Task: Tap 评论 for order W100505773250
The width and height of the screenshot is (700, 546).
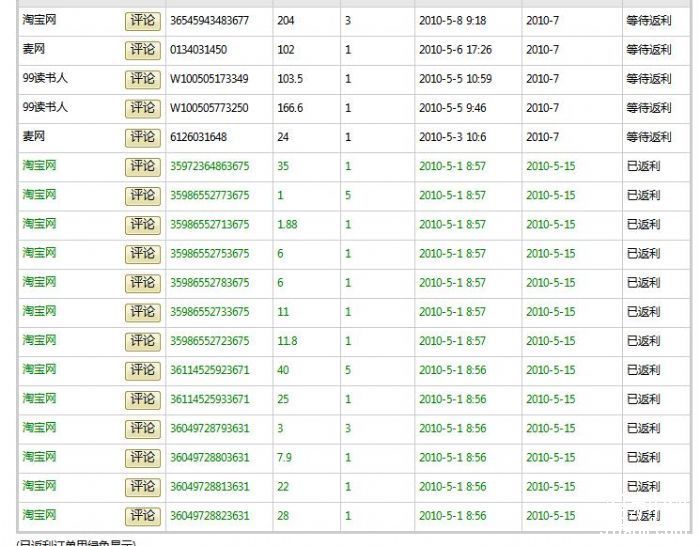Action: pyautogui.click(x=142, y=107)
